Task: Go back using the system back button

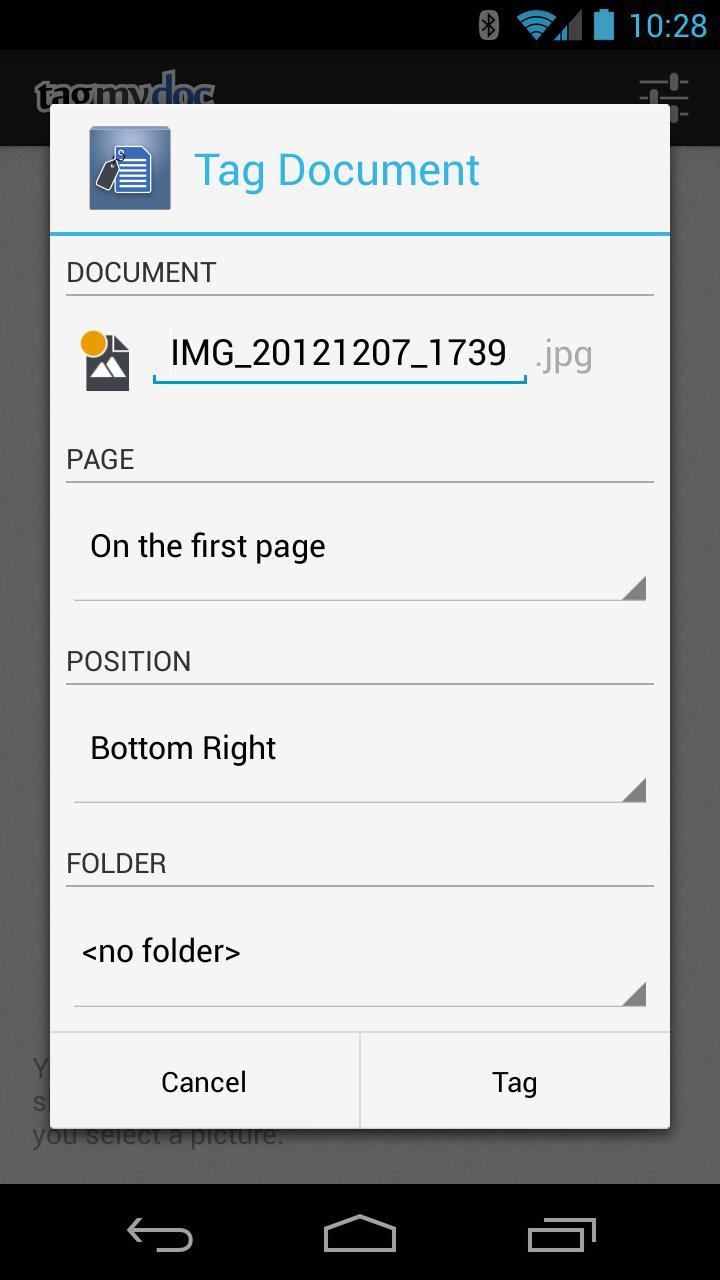Action: pyautogui.click(x=160, y=1236)
